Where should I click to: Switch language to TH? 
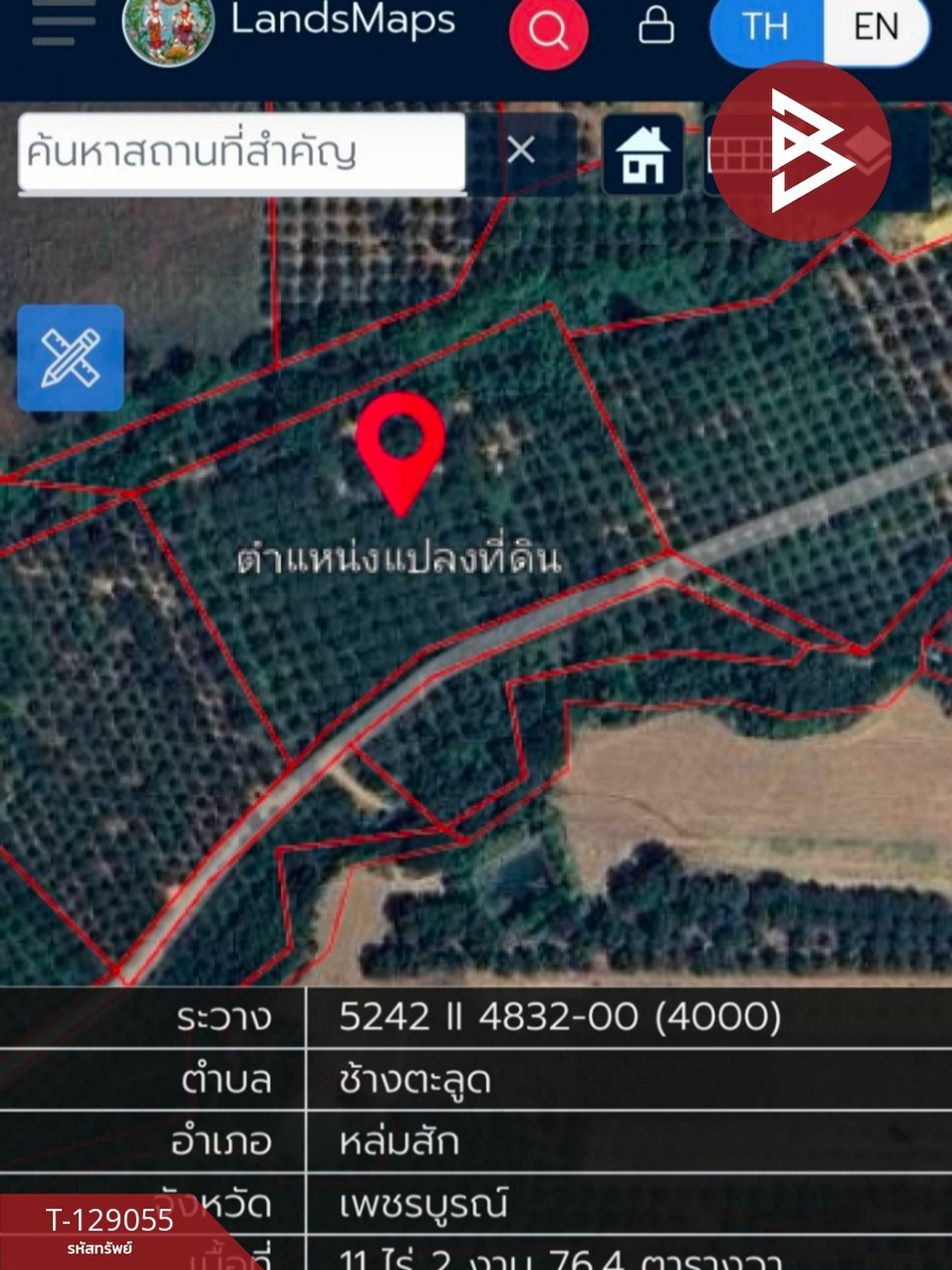pos(766,28)
